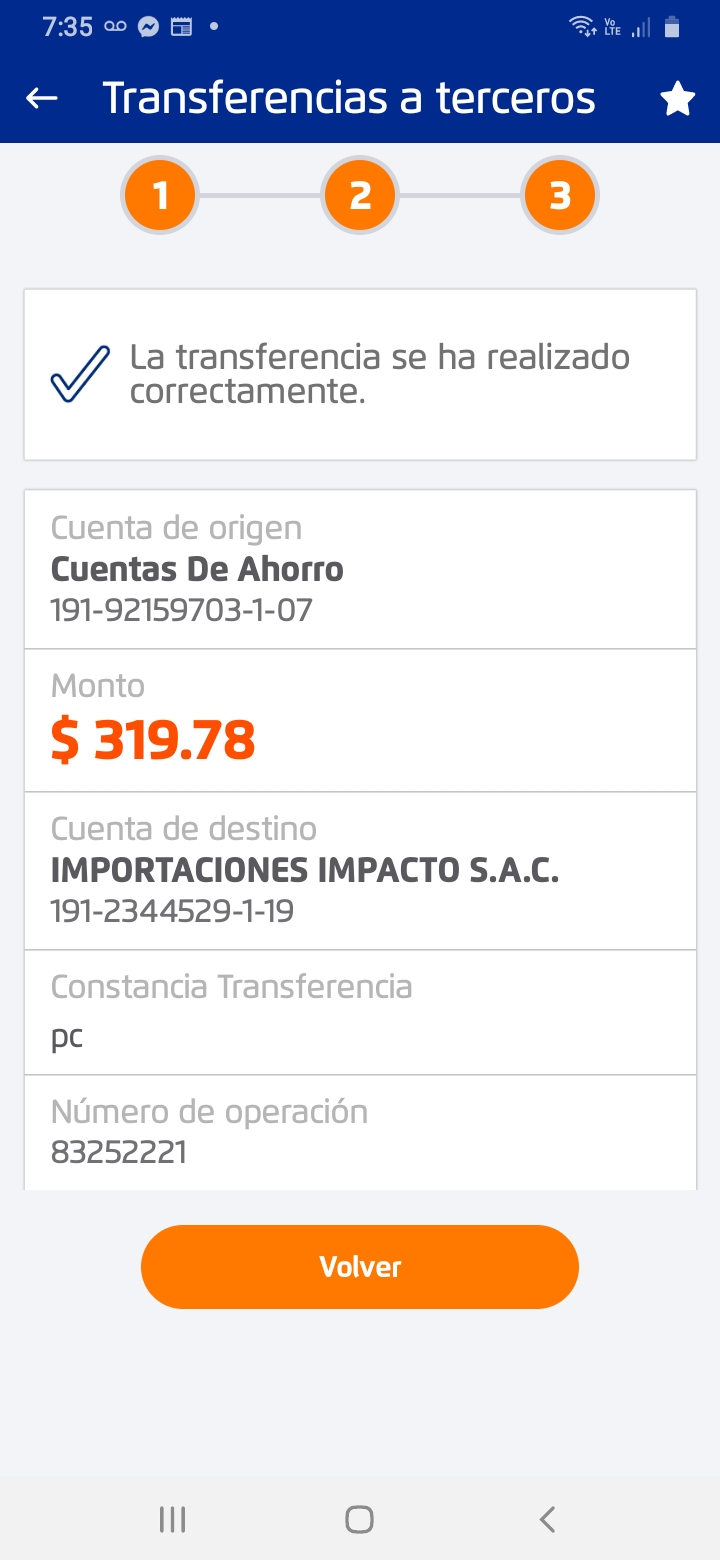Viewport: 720px width, 1560px height.
Task: Go to the phone's home screen
Action: coord(359,1520)
